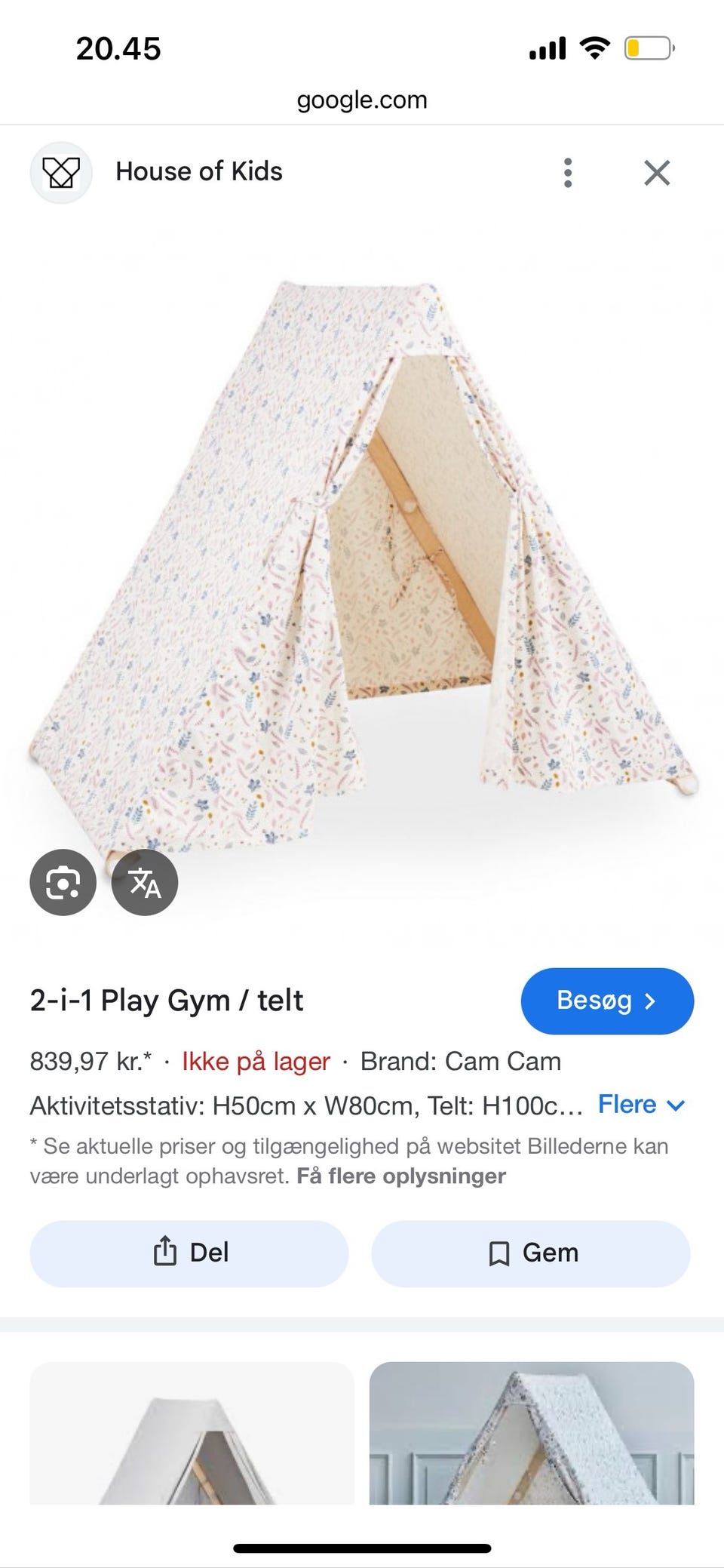
Task: Open Få flere oplysninger link
Action: [401, 1176]
